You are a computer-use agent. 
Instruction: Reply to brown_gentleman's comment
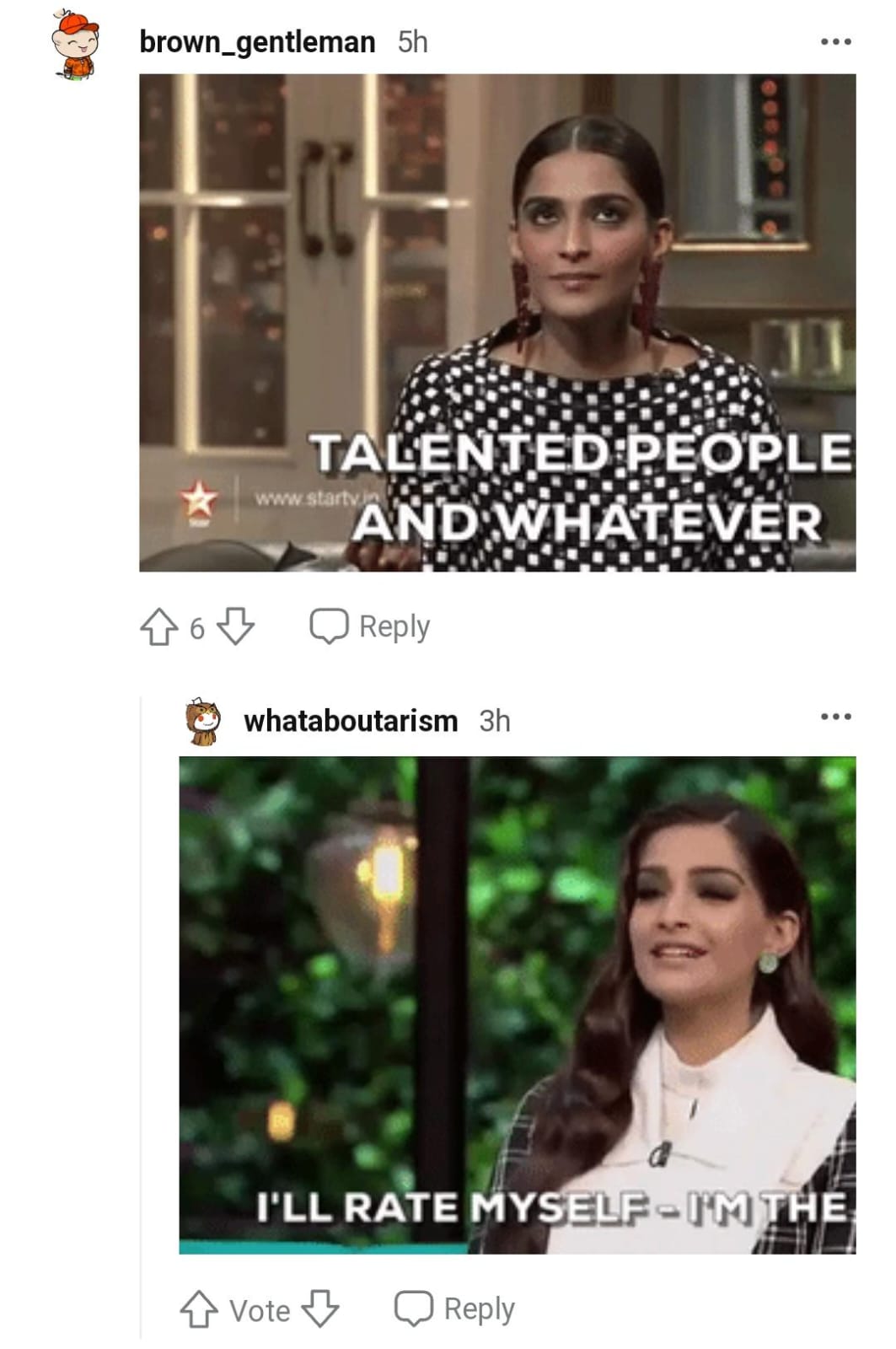[x=371, y=626]
